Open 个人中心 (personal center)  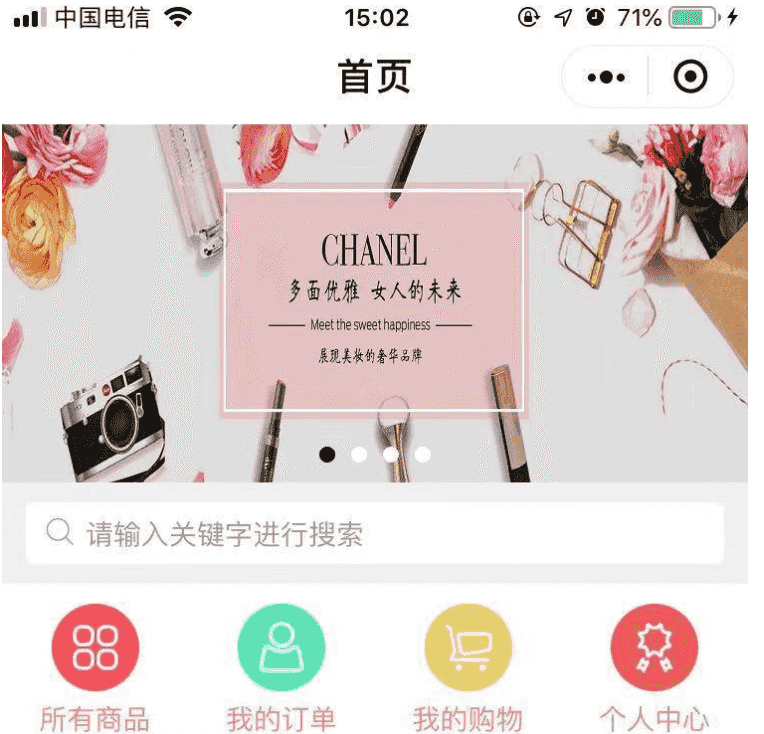click(654, 648)
